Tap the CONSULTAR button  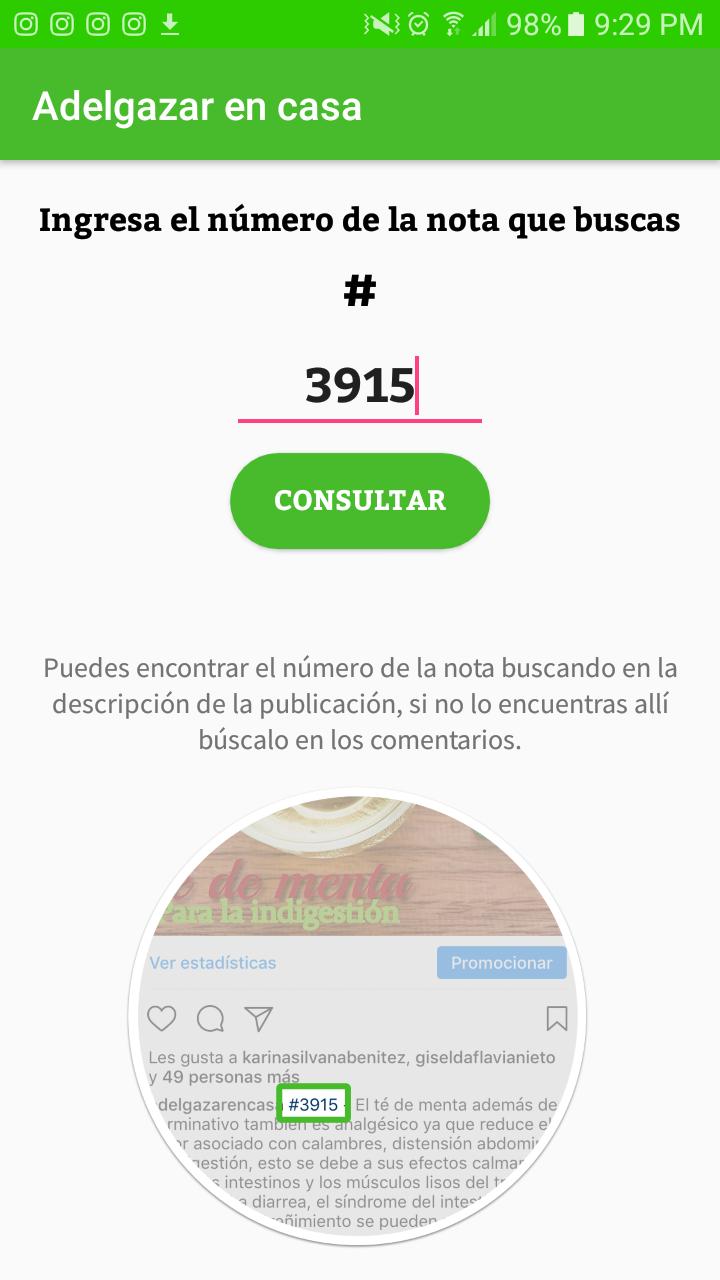360,501
